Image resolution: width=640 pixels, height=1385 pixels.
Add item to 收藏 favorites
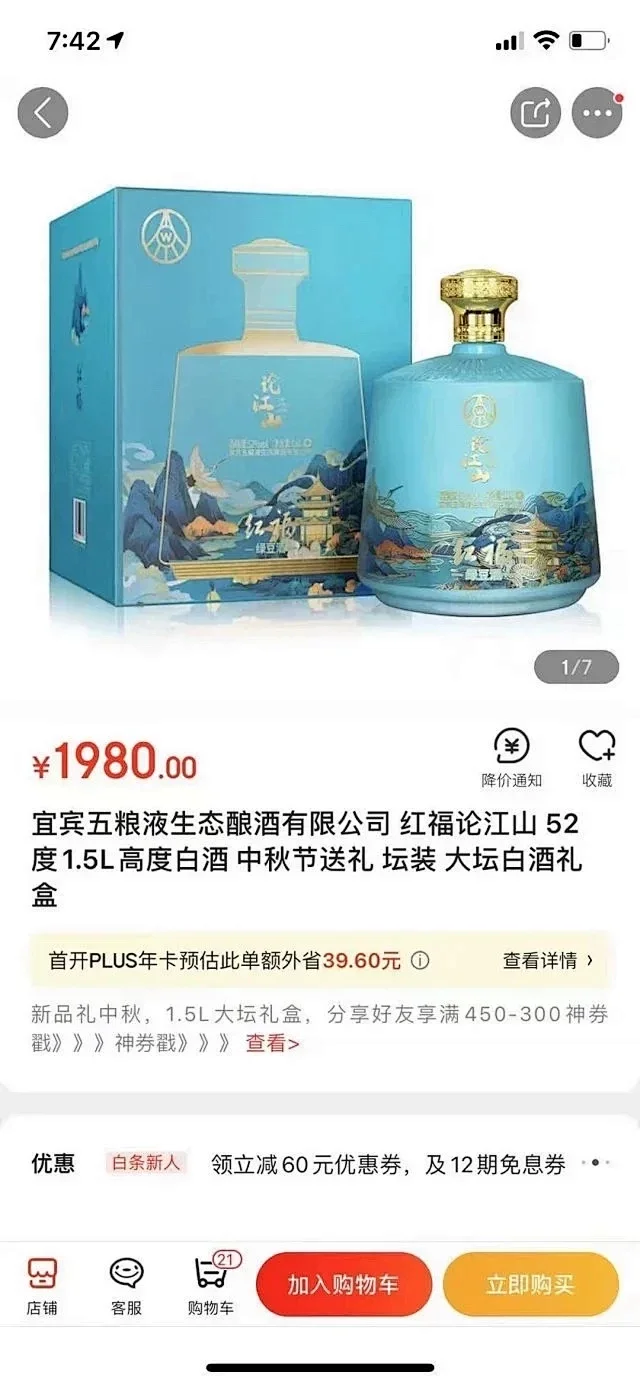click(x=597, y=758)
